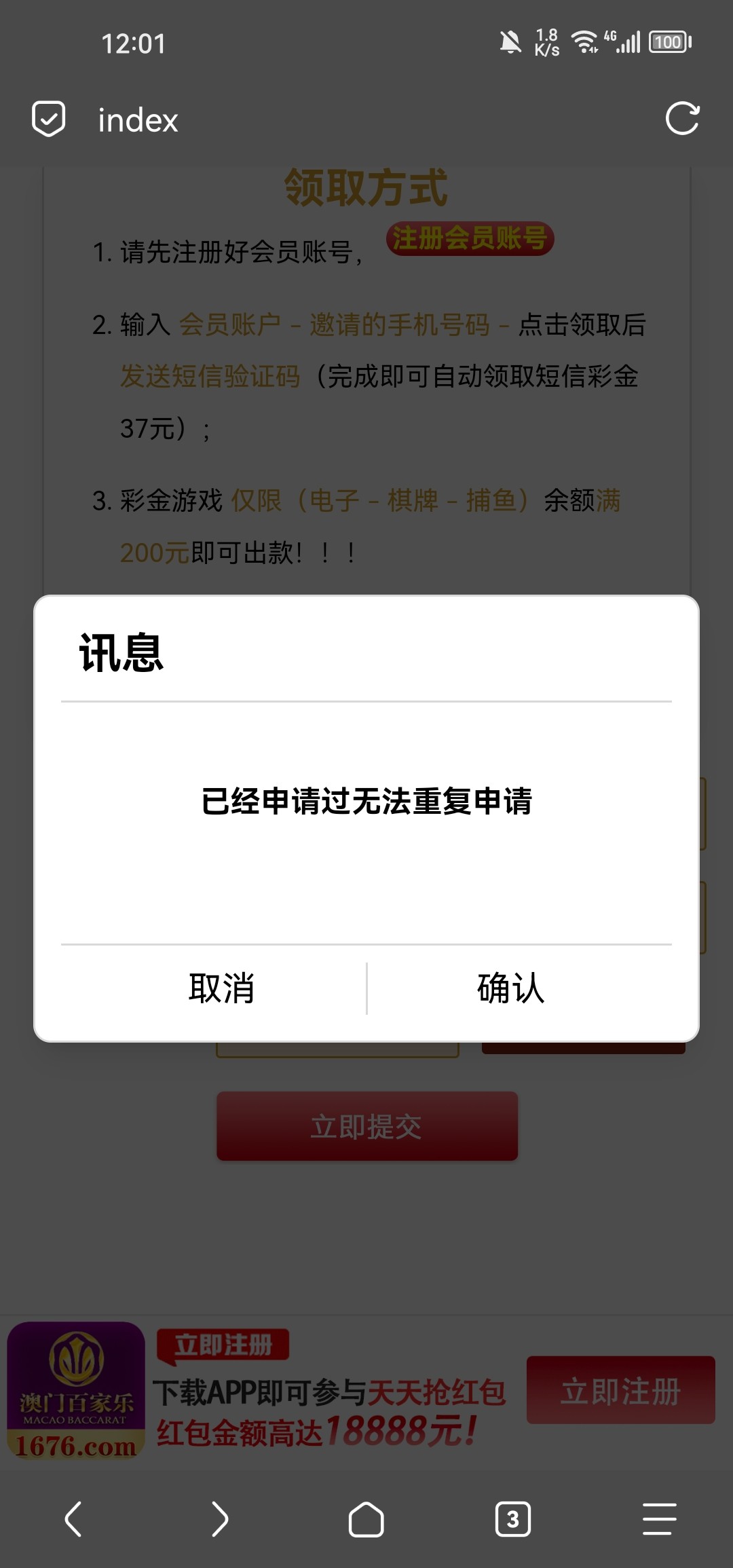Screen dimensions: 733x1568
Task: Open the site security shield icon
Action: [x=49, y=119]
